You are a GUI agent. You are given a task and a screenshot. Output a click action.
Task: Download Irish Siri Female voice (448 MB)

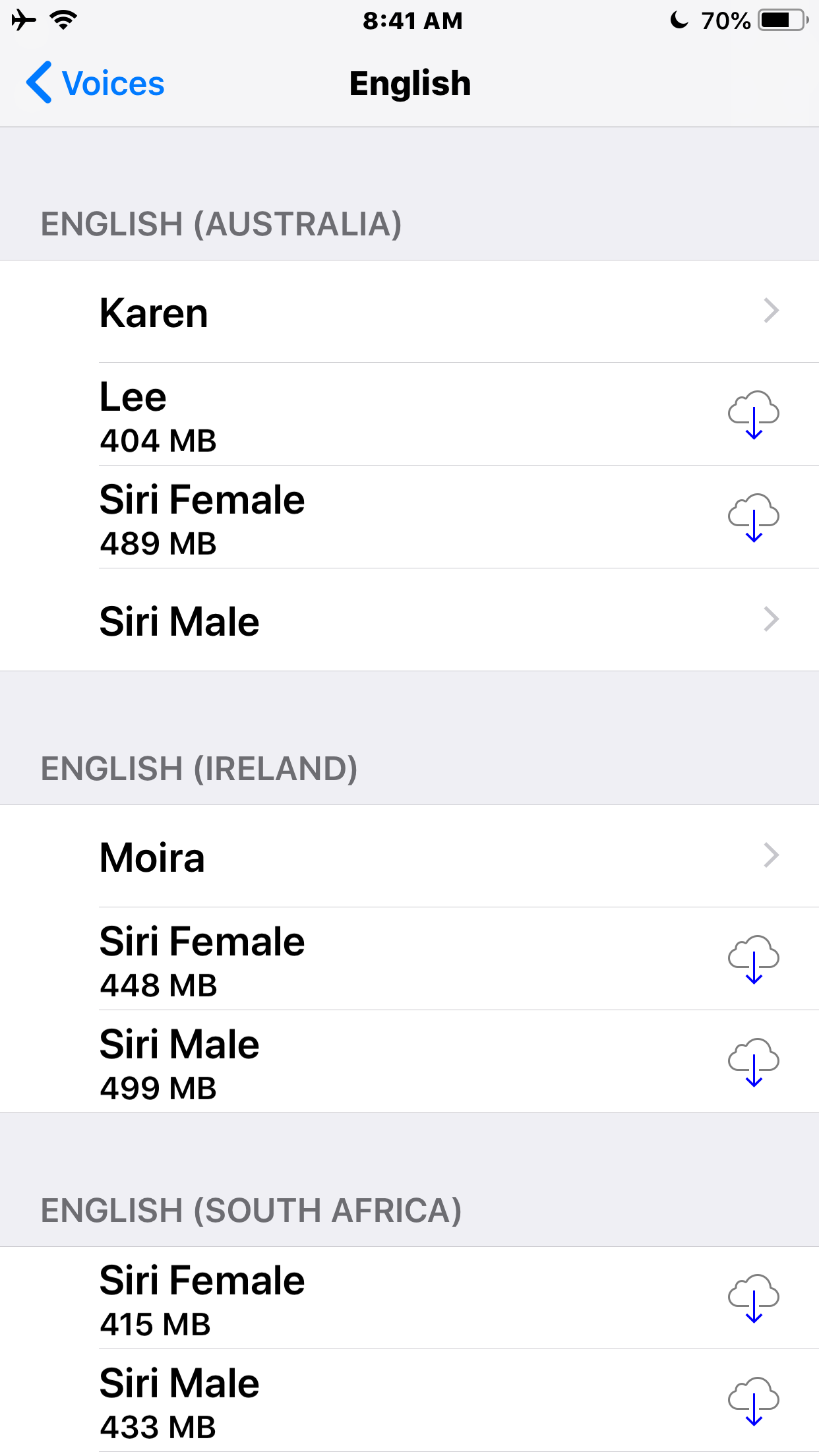(753, 959)
